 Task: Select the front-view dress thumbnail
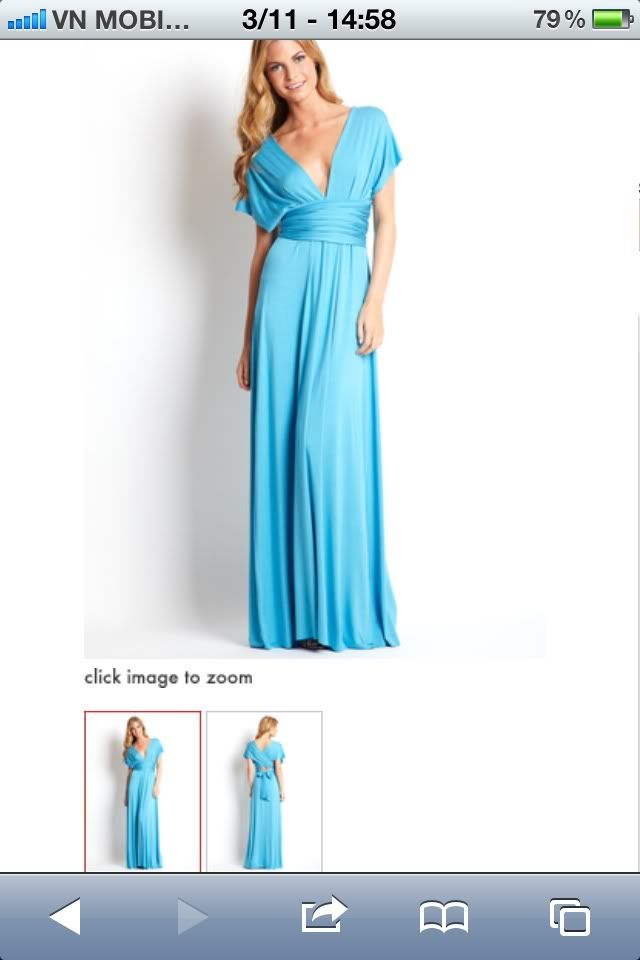click(x=142, y=790)
